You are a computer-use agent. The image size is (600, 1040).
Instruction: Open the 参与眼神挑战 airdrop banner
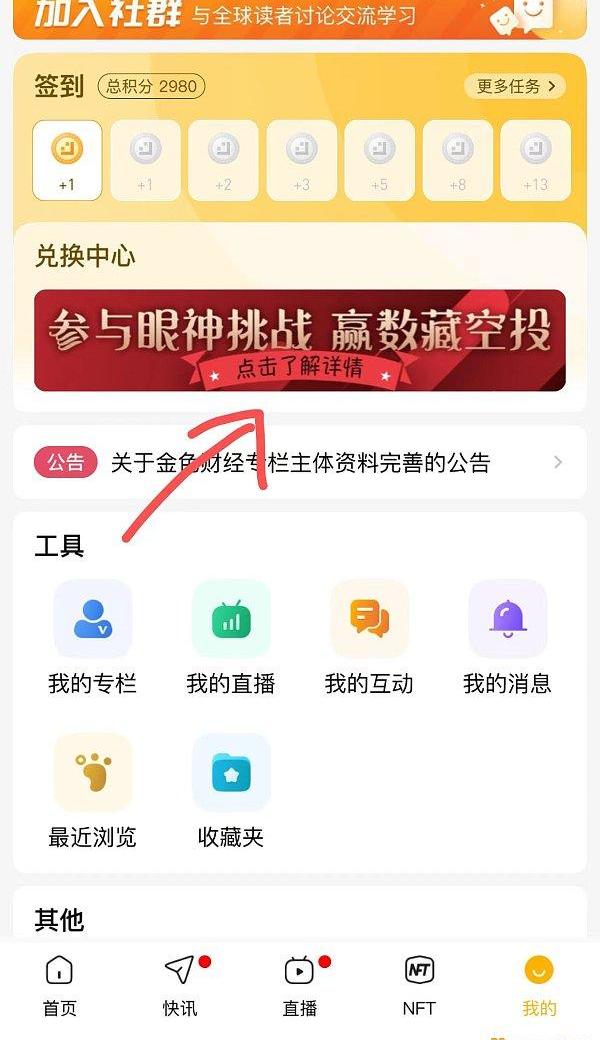[300, 340]
